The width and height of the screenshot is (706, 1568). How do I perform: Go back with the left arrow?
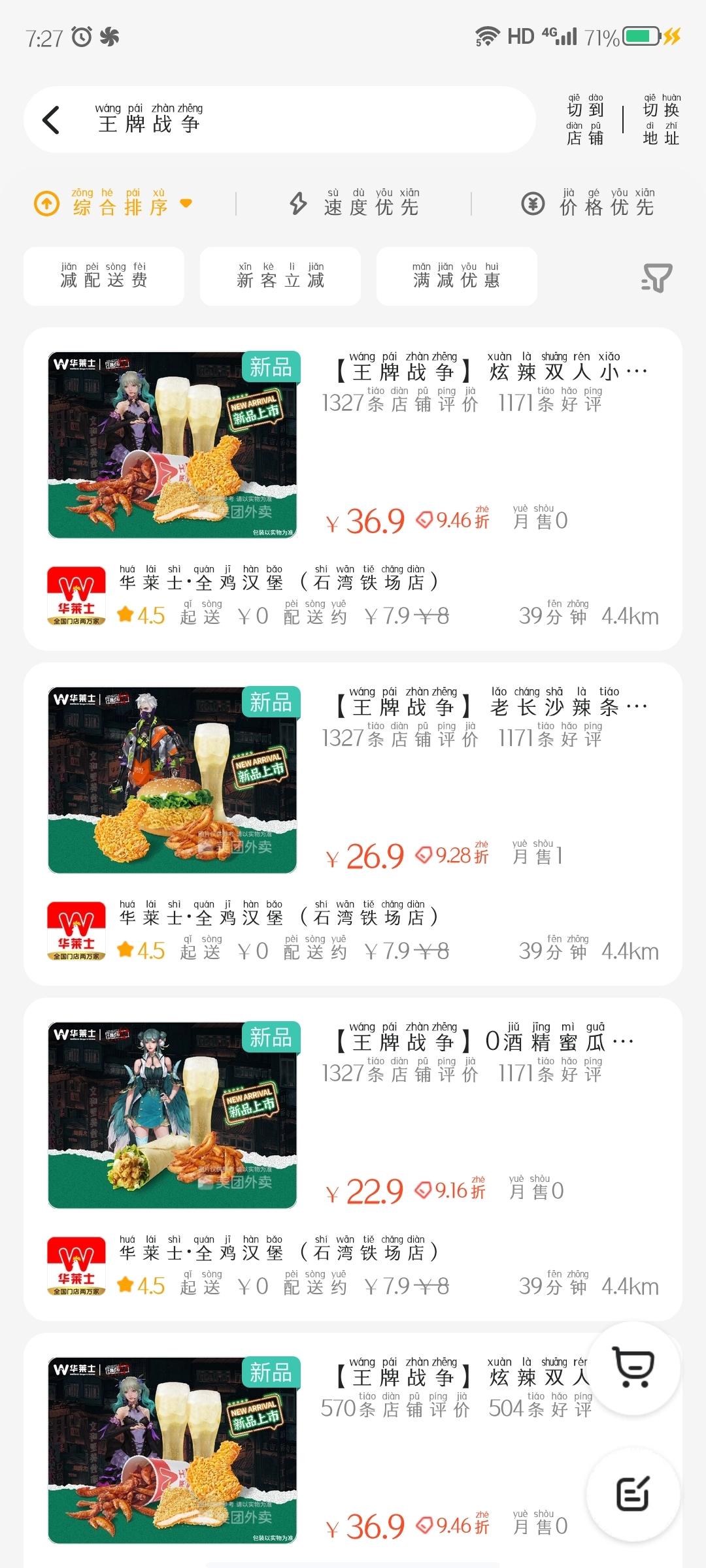coord(51,120)
